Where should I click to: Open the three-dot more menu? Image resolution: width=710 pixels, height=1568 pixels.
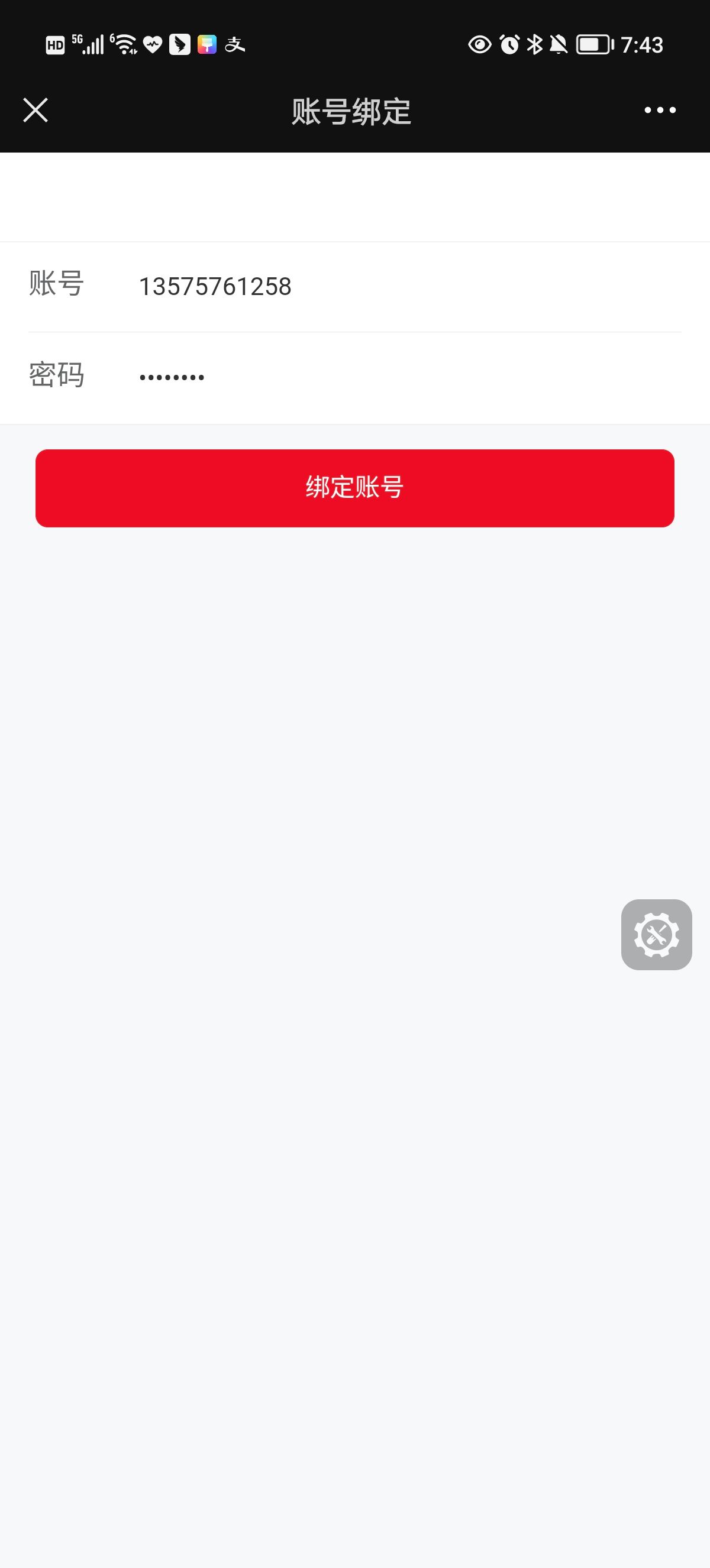pos(660,110)
